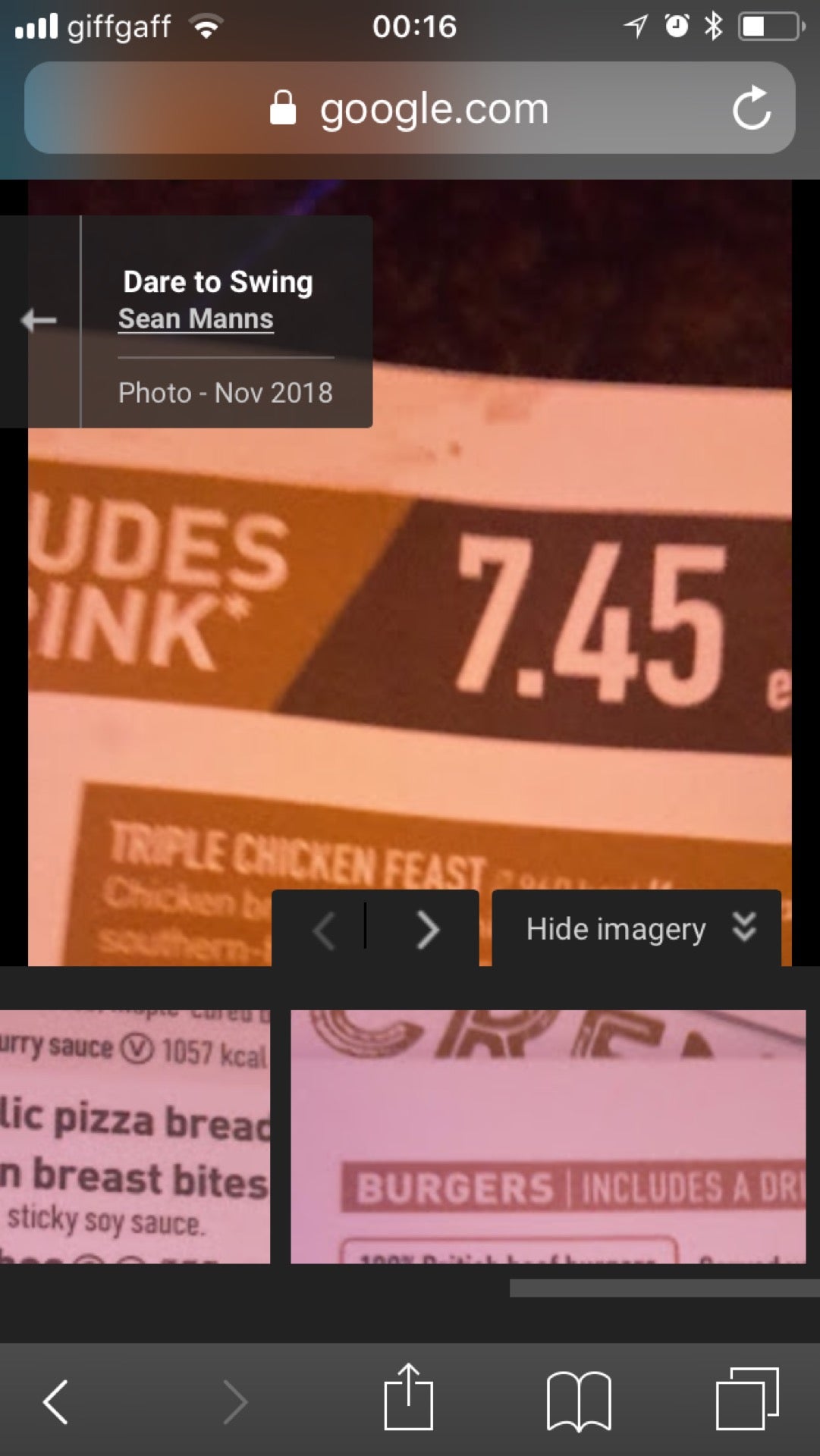Go back in Safari browser

click(55, 1401)
